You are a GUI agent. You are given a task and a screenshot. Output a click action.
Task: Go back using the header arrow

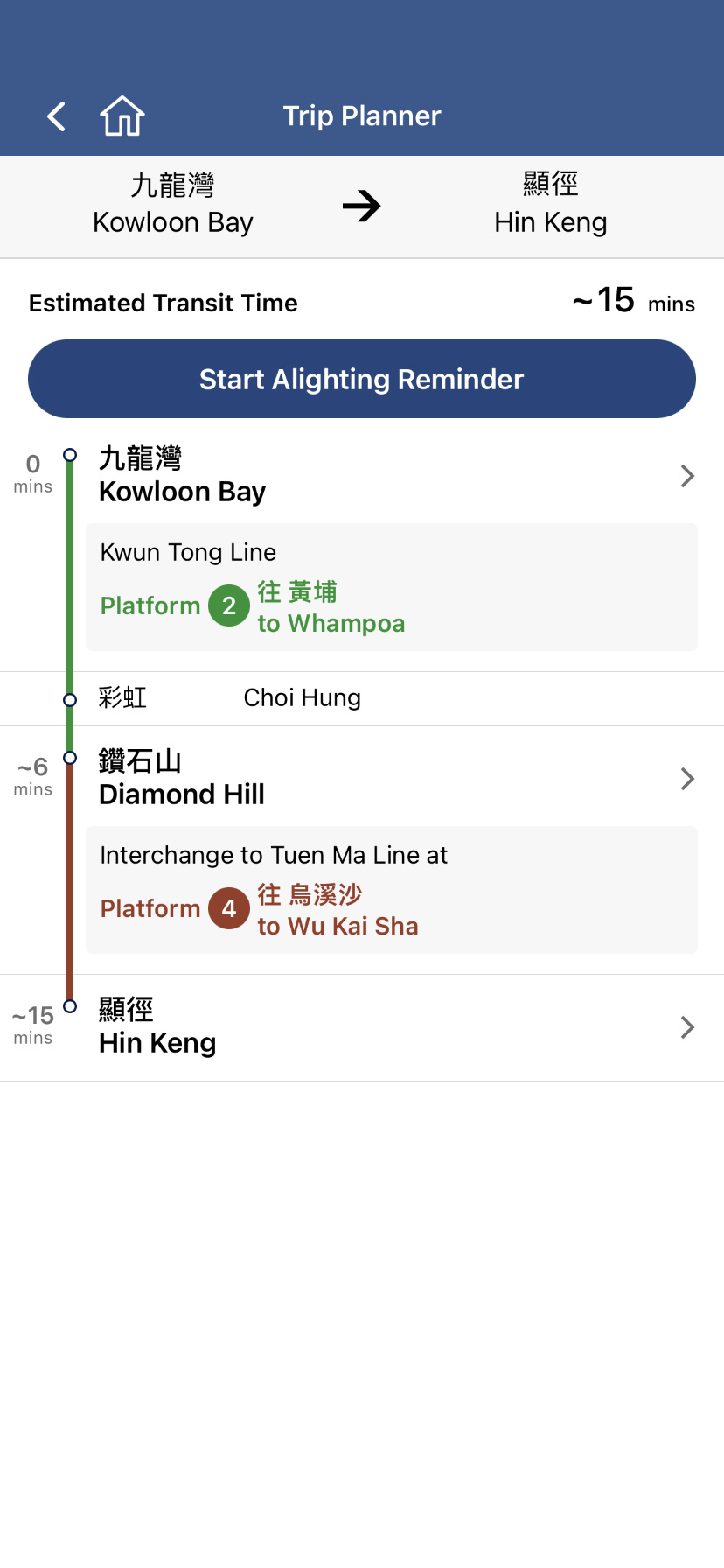click(57, 116)
